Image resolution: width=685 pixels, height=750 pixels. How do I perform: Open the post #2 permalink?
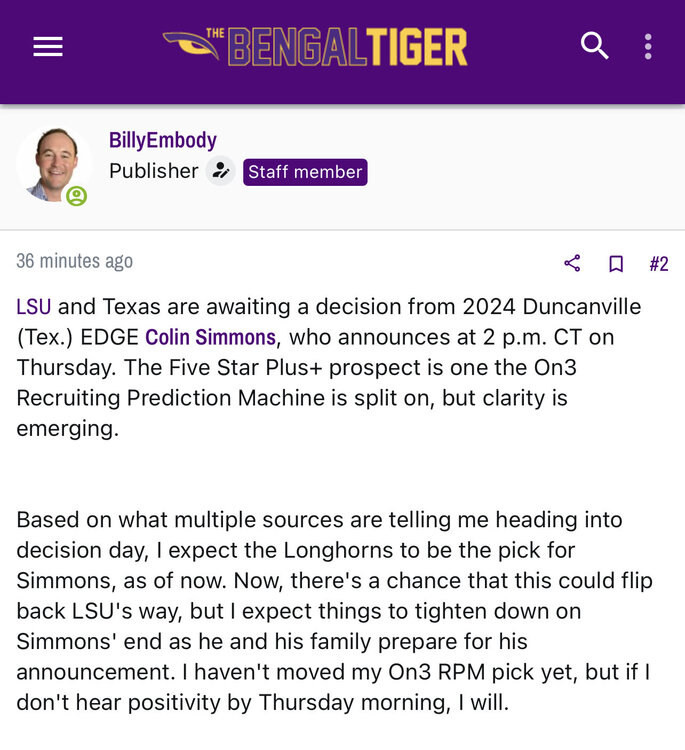[658, 263]
